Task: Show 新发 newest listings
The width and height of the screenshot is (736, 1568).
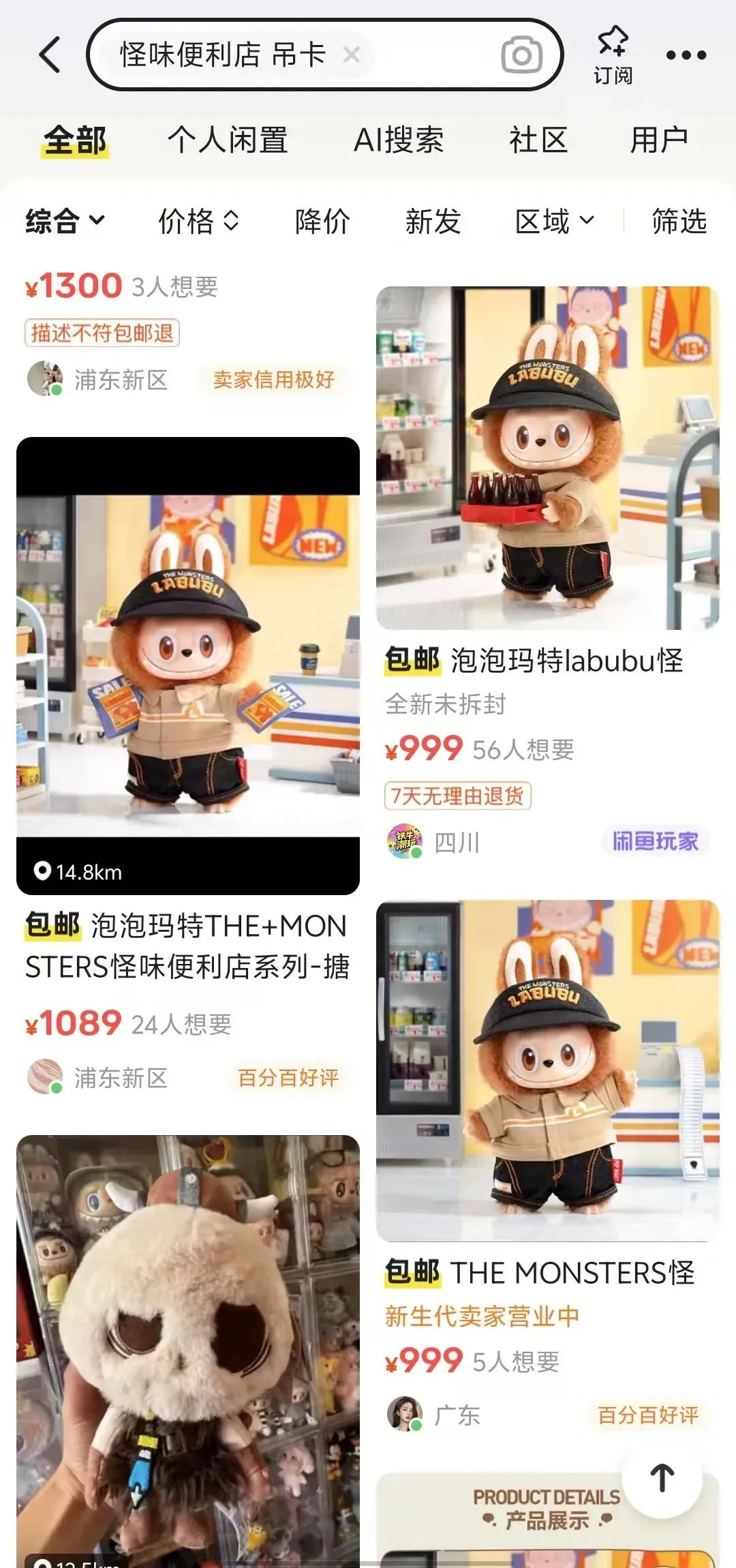Action: (x=433, y=221)
